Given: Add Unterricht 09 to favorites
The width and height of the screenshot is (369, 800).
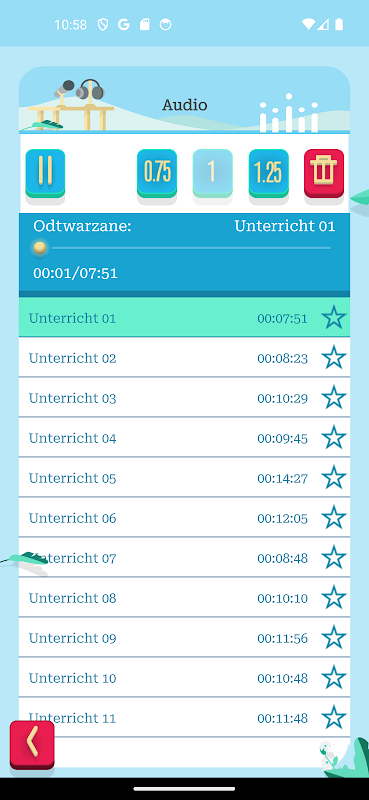Looking at the screenshot, I should point(334,638).
